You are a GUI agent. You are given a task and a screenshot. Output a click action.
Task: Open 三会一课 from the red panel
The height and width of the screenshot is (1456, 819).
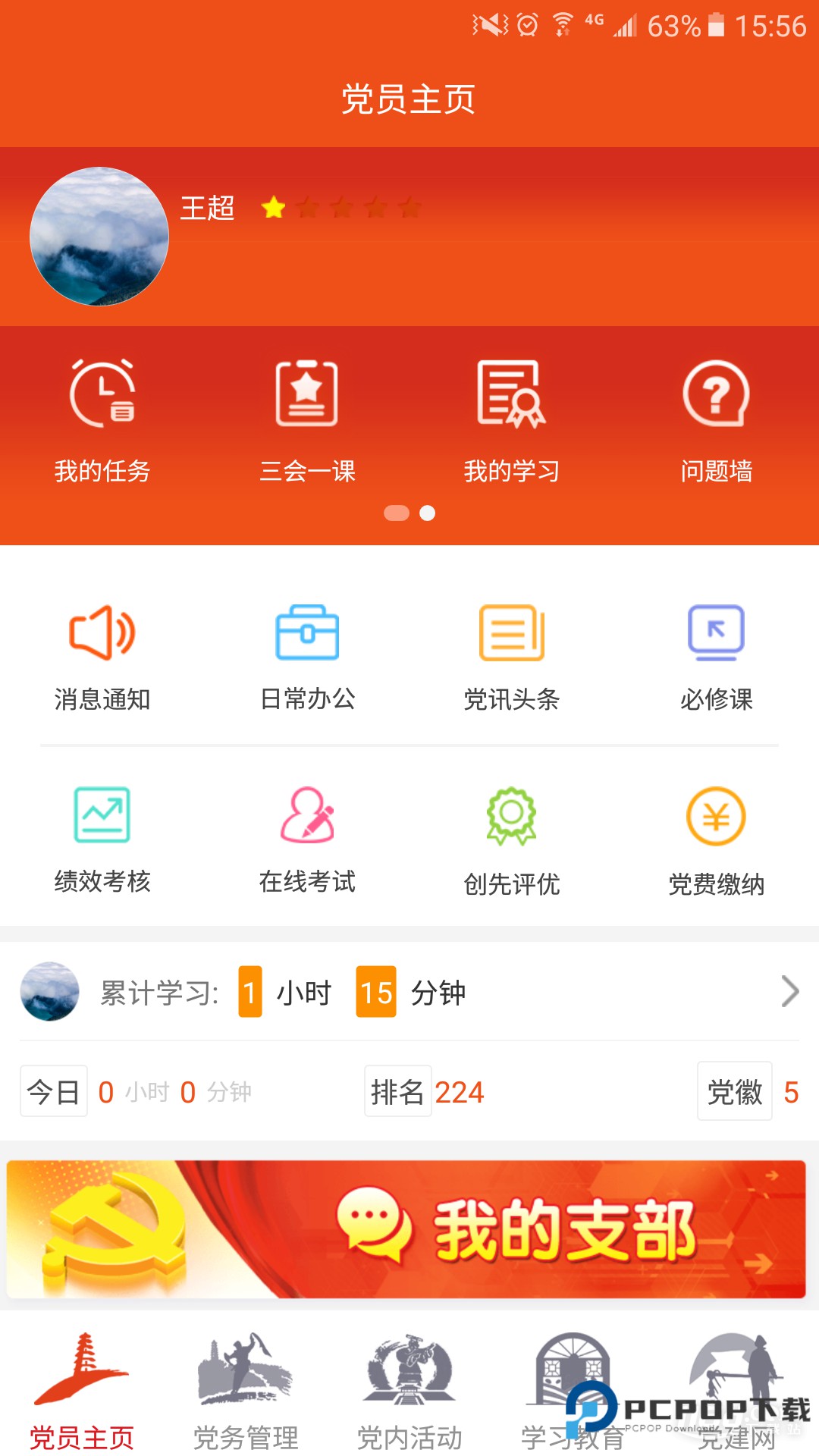point(308,425)
